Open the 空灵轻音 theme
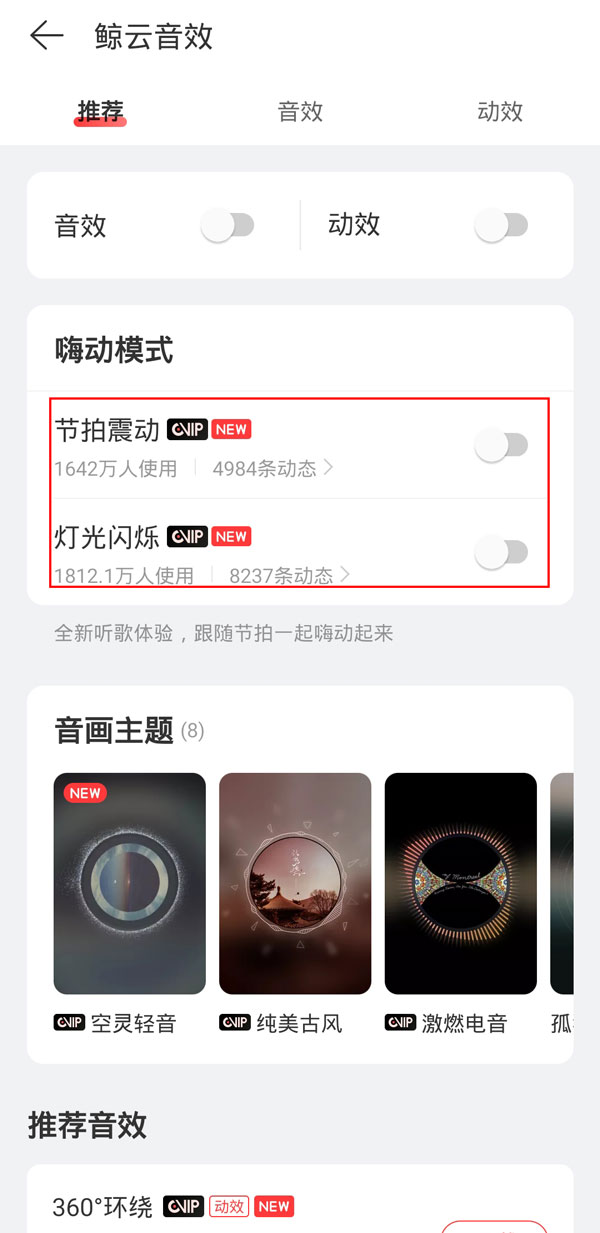600x1233 pixels. tap(130, 884)
